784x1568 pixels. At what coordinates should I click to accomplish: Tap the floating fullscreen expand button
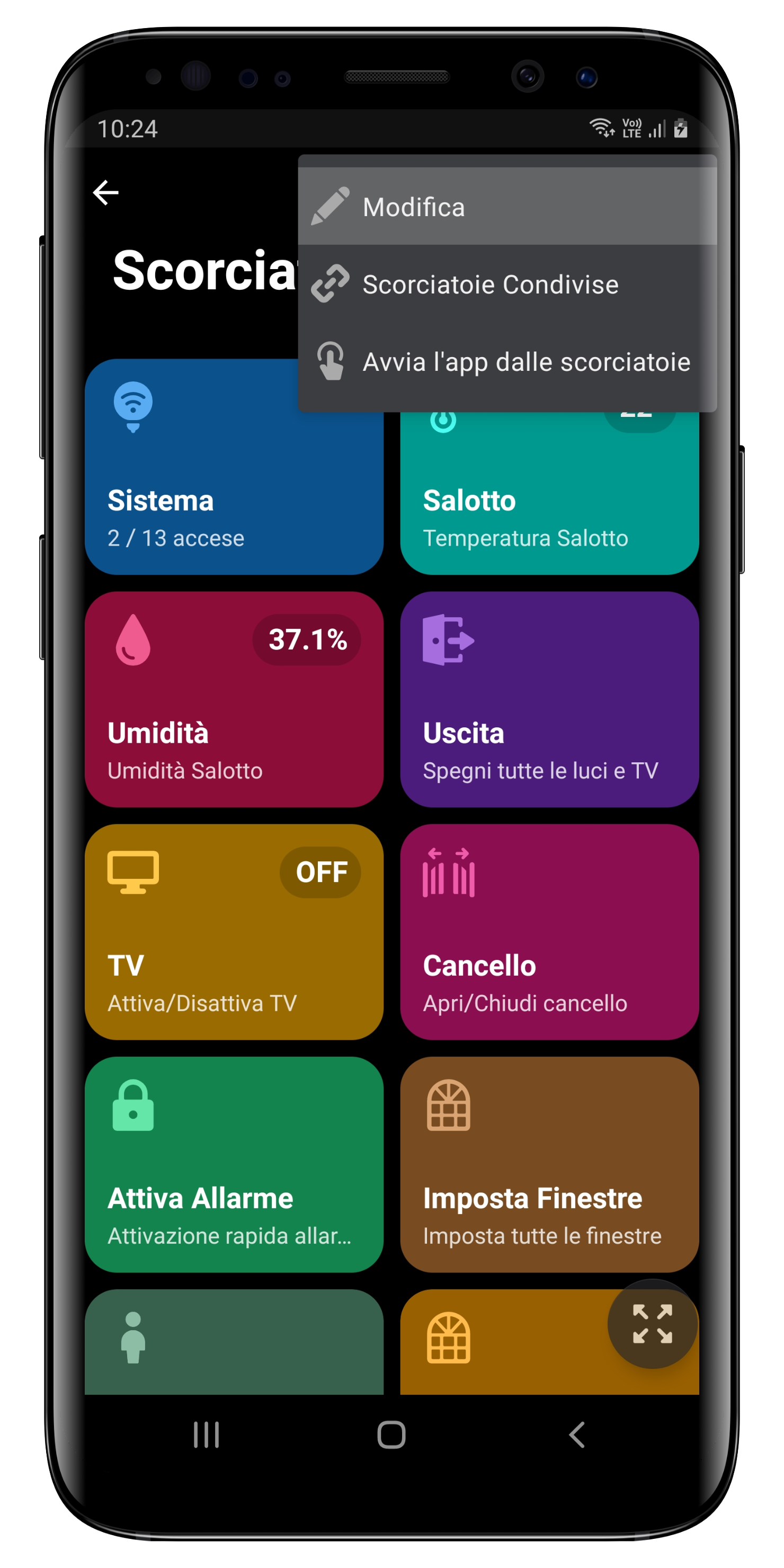click(x=652, y=1324)
